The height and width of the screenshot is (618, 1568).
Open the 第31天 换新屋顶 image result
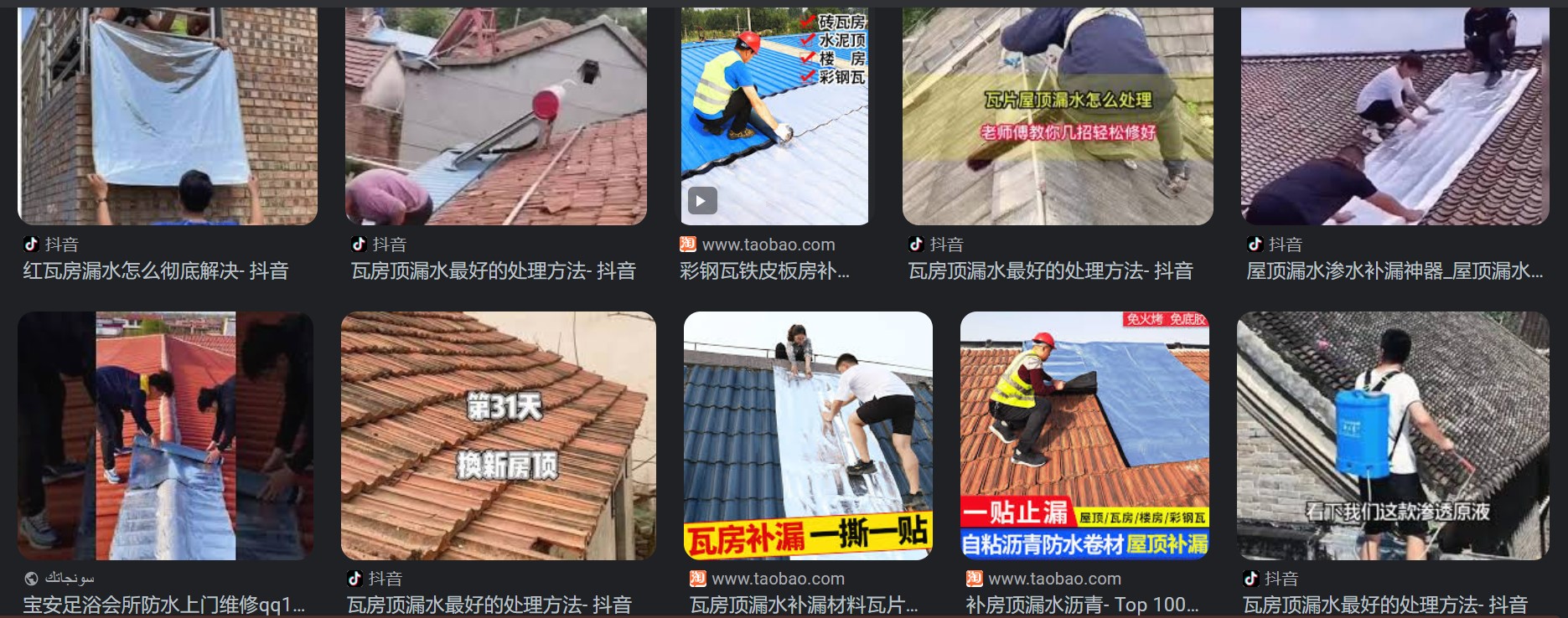498,435
